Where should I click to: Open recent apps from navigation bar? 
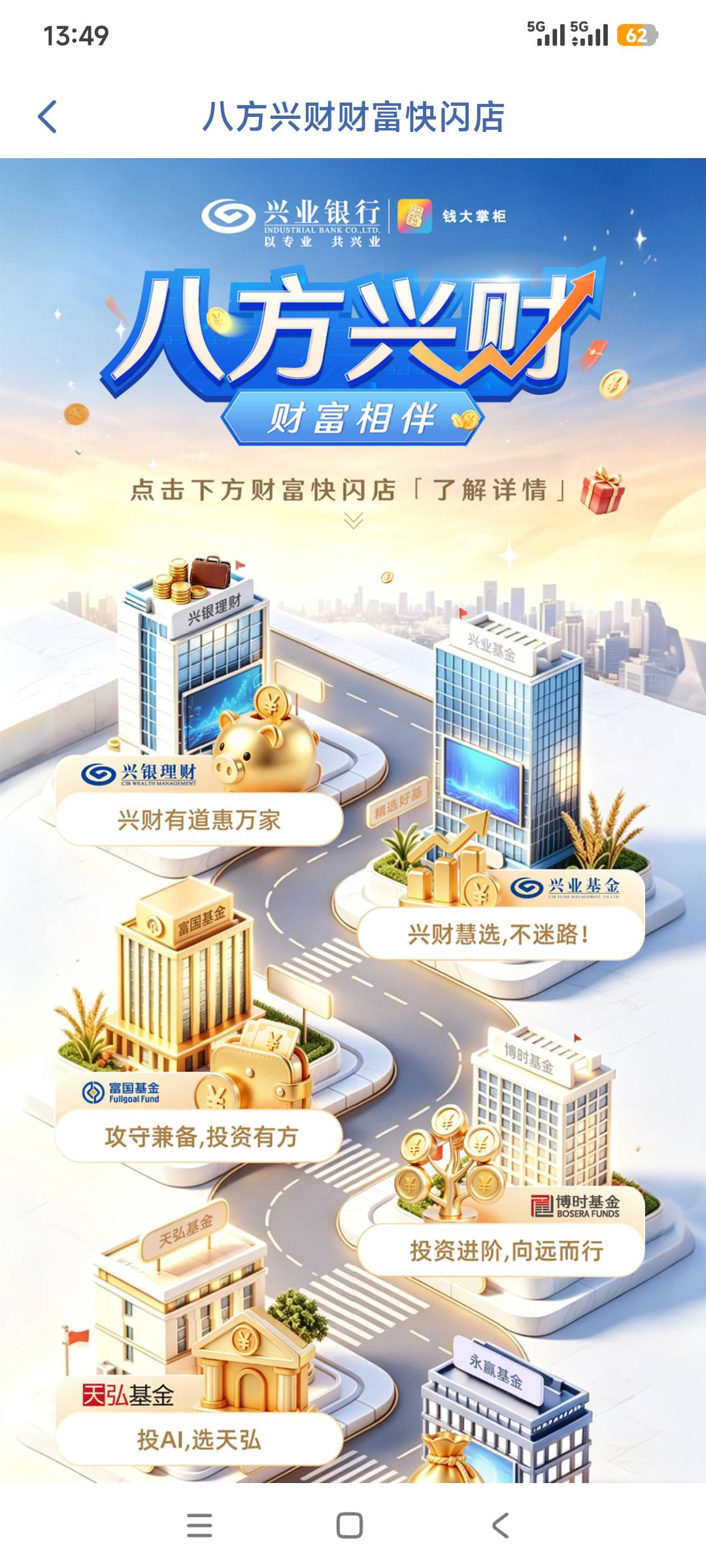coord(199,1526)
